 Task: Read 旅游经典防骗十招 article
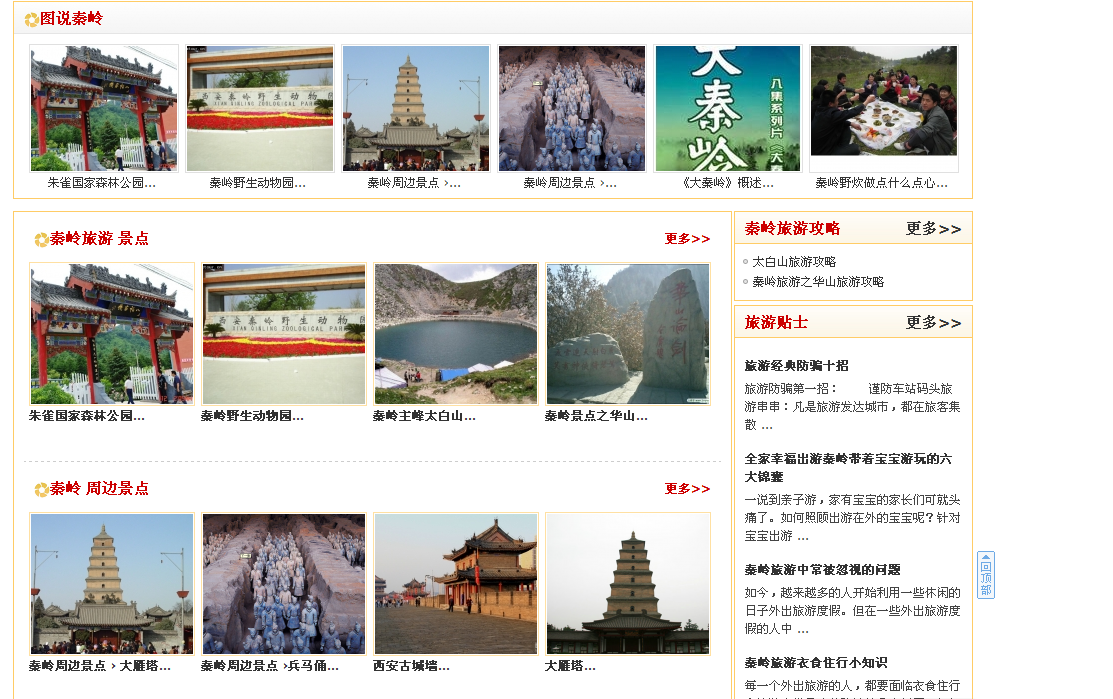pos(796,366)
